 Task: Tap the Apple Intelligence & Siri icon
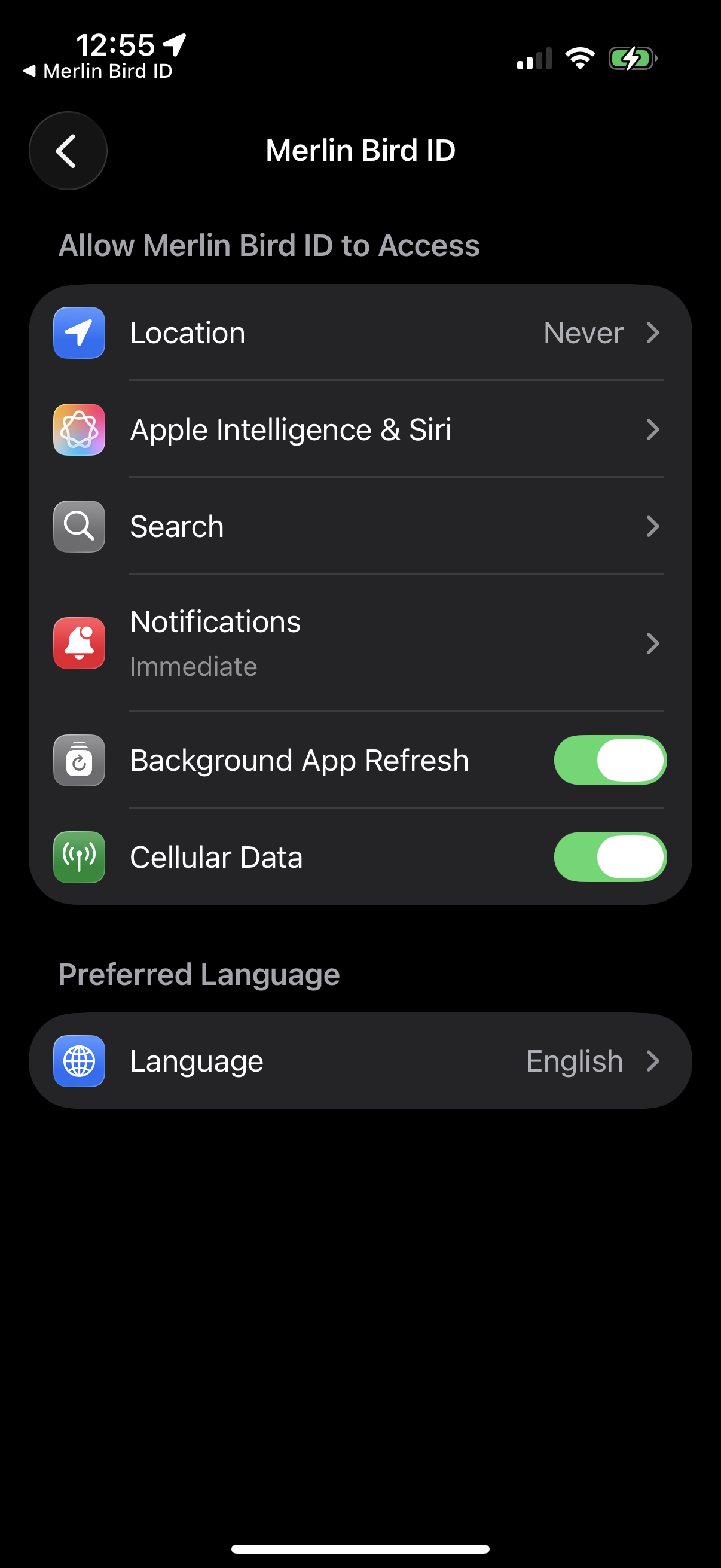click(x=78, y=429)
